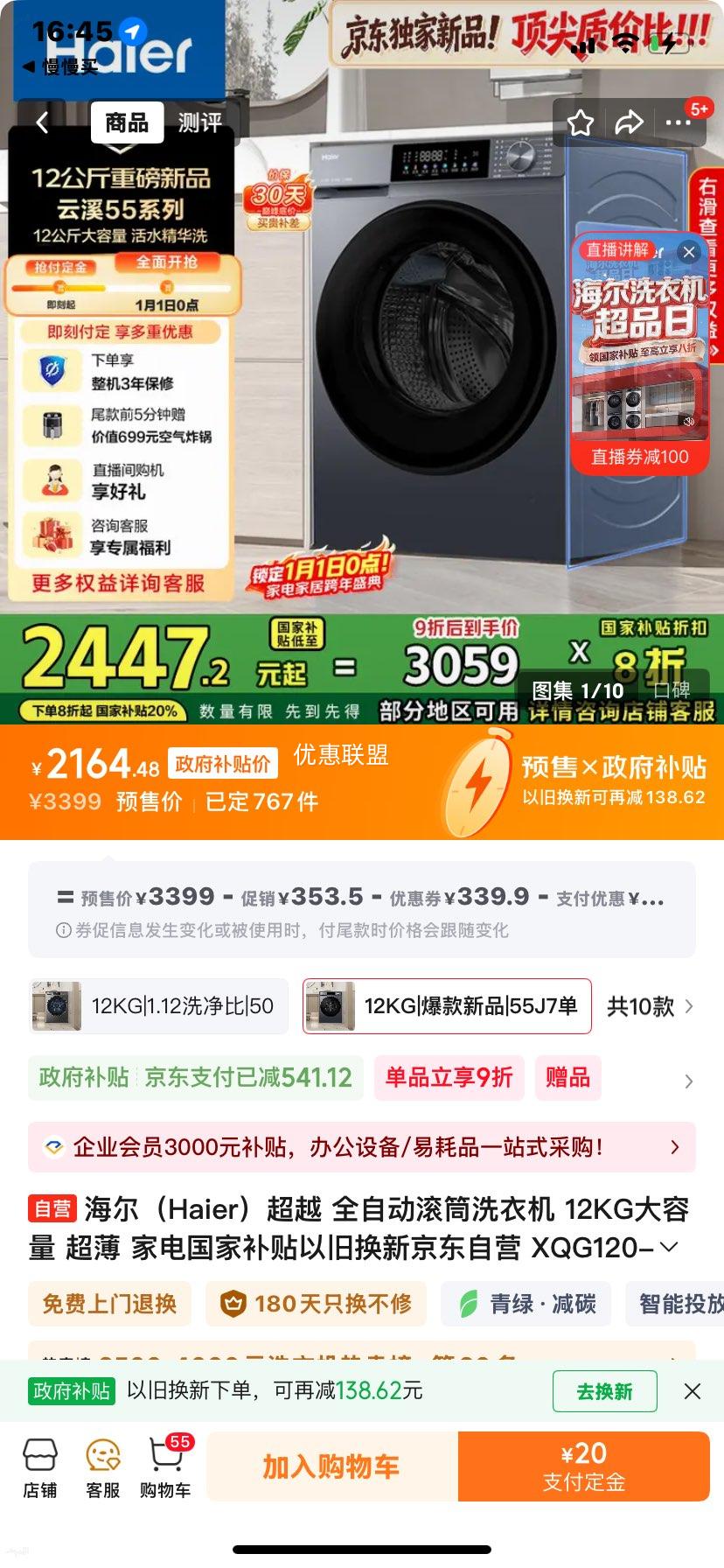Select the 商品 tab
Viewport: 724px width, 1568px height.
click(x=127, y=122)
